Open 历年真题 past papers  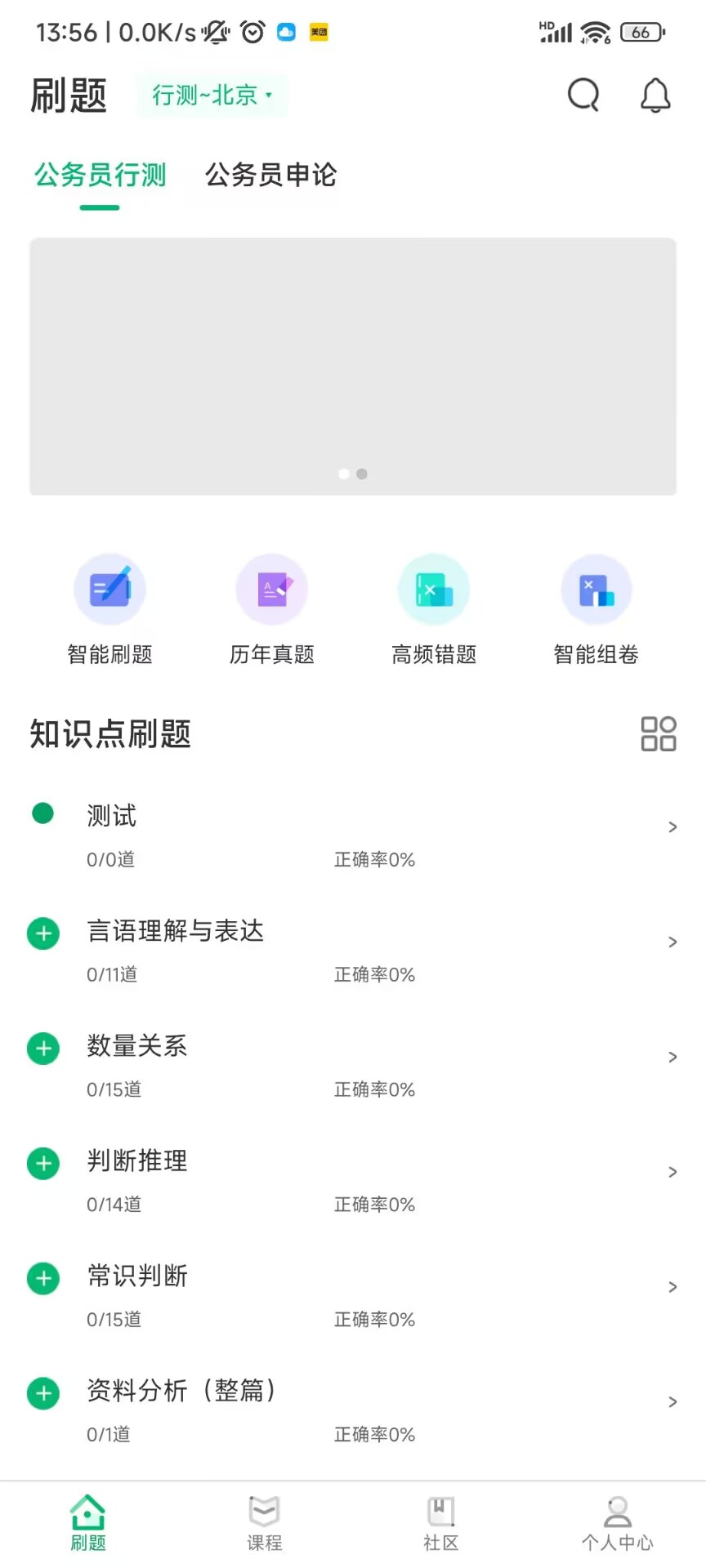(272, 608)
